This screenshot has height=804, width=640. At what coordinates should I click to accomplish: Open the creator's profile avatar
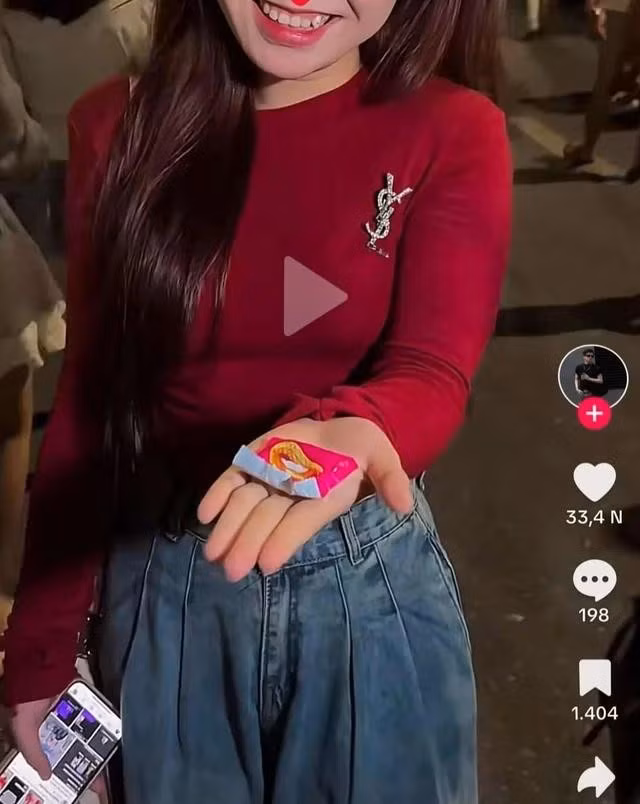[x=593, y=377]
